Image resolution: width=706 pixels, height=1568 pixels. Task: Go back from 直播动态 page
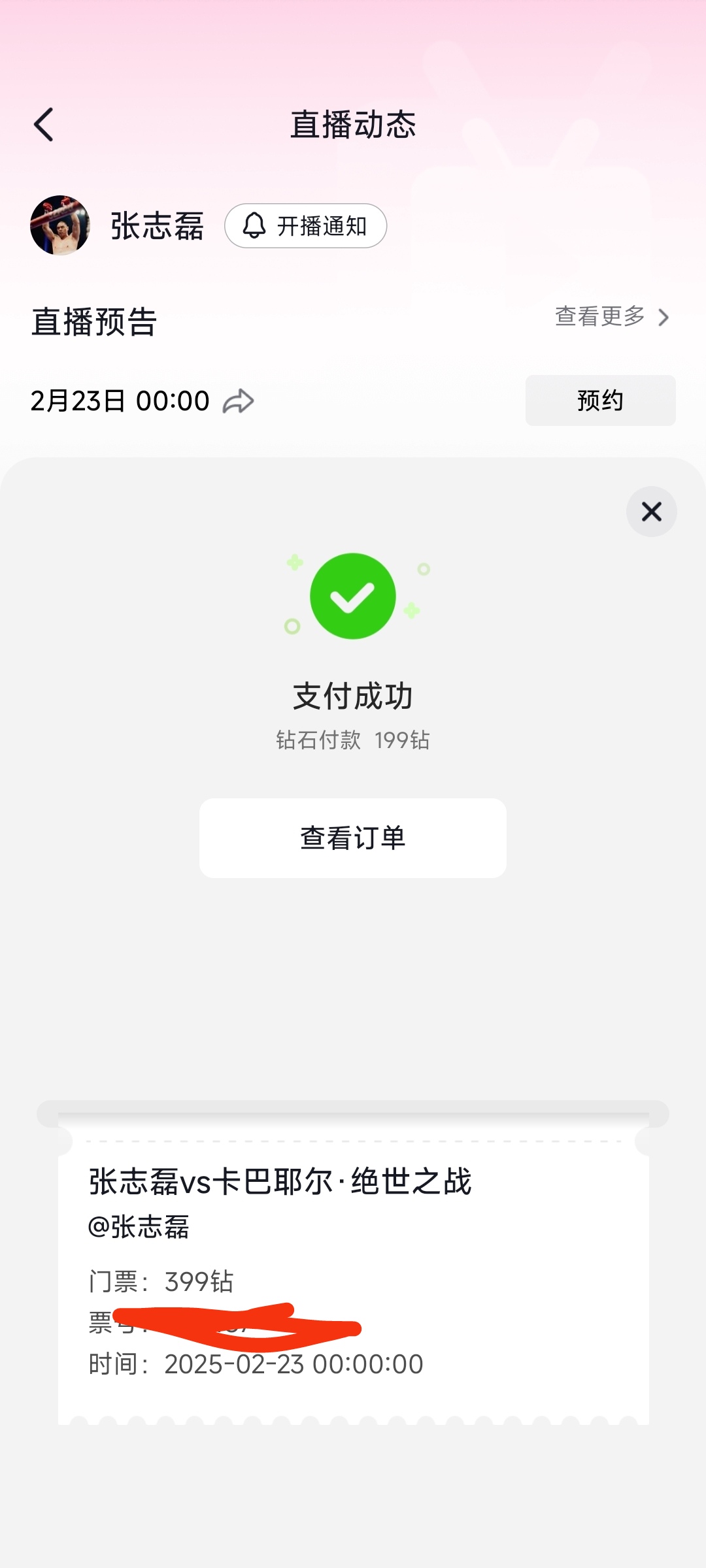coord(44,125)
